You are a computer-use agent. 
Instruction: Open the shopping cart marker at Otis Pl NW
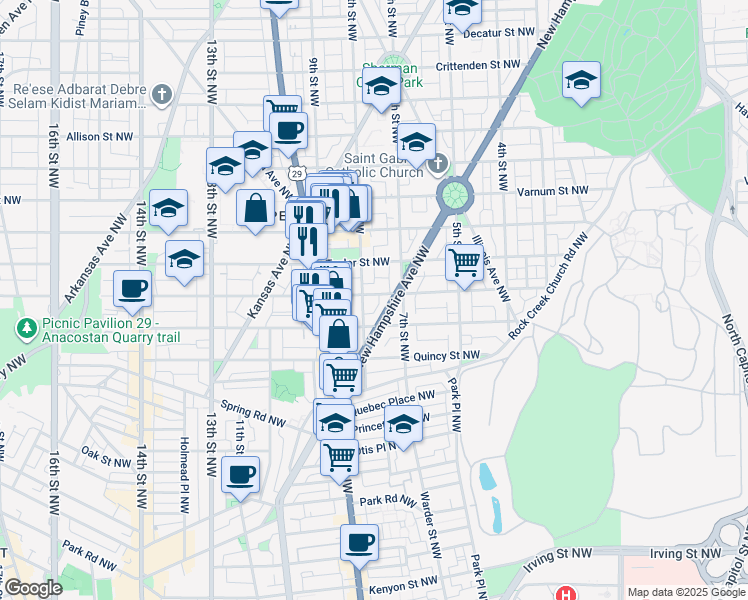tap(340, 457)
